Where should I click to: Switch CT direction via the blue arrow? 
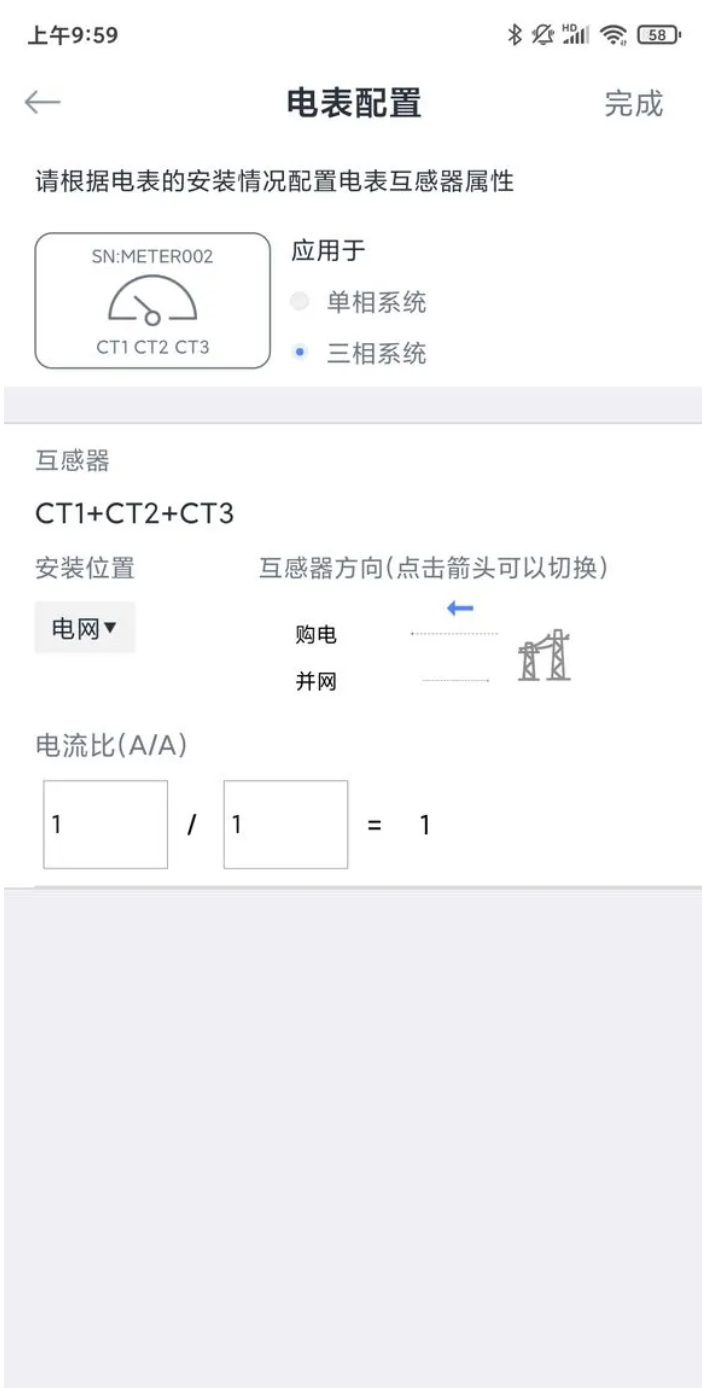(460, 608)
